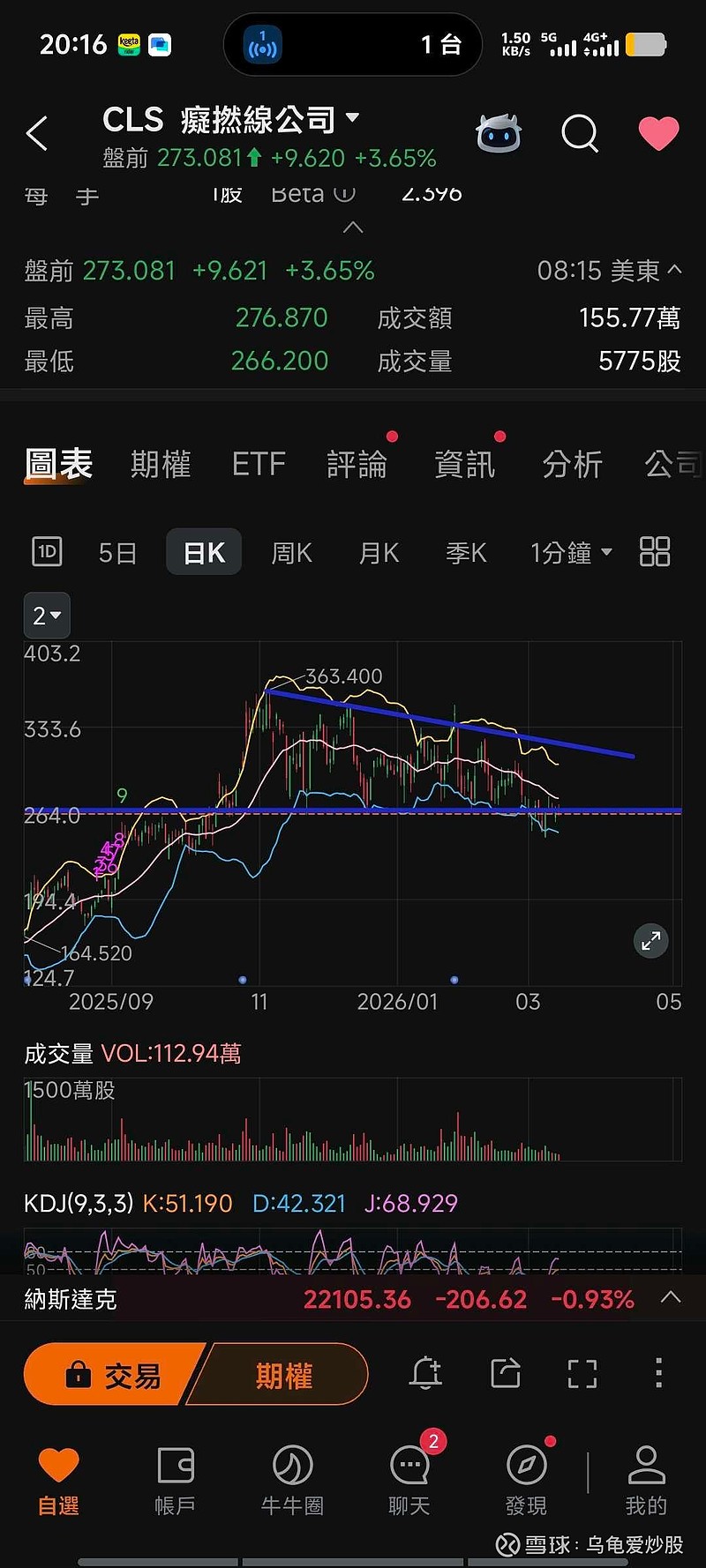706x1568 pixels.
Task: Expand the chart to fullscreen
Action: pyautogui.click(x=651, y=941)
